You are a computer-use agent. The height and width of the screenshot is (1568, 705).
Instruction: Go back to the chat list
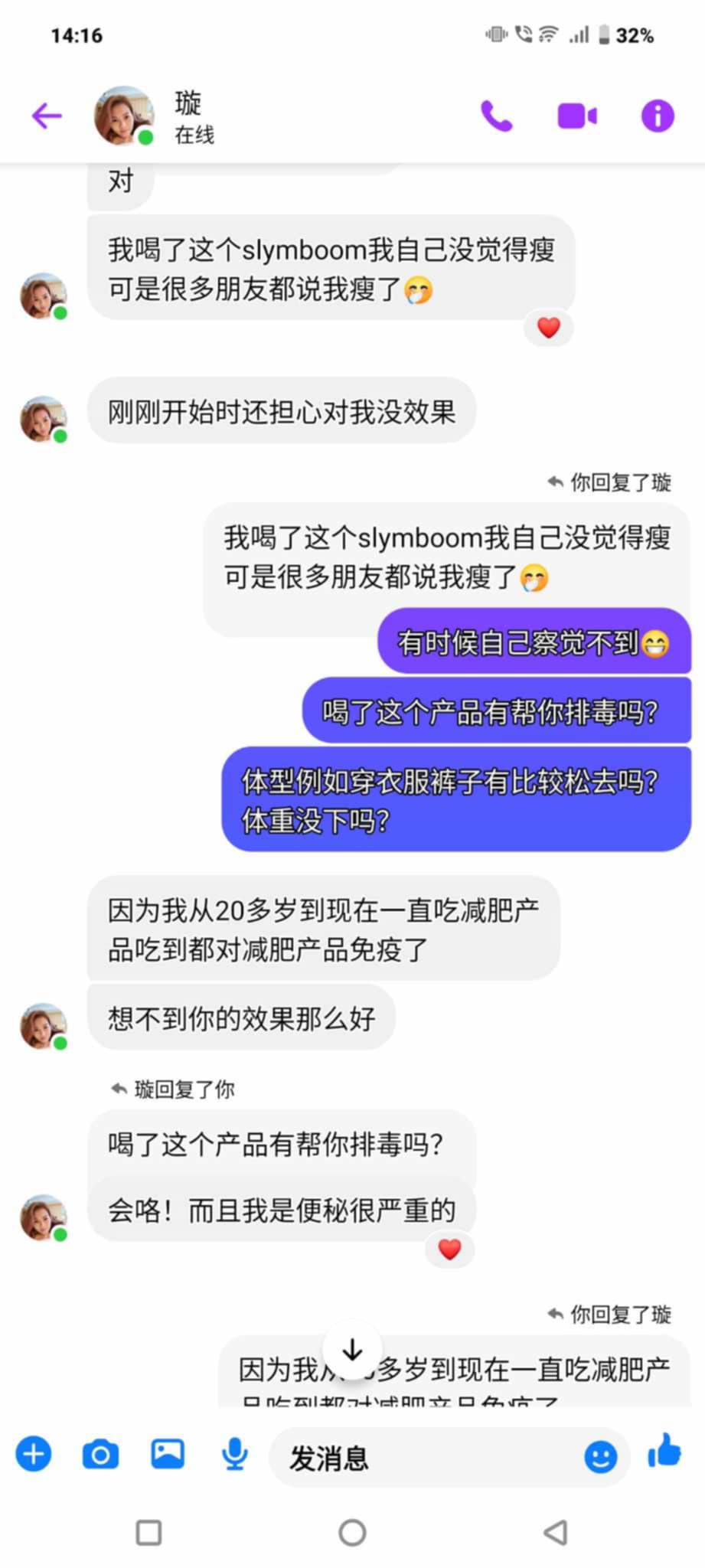pos(47,116)
